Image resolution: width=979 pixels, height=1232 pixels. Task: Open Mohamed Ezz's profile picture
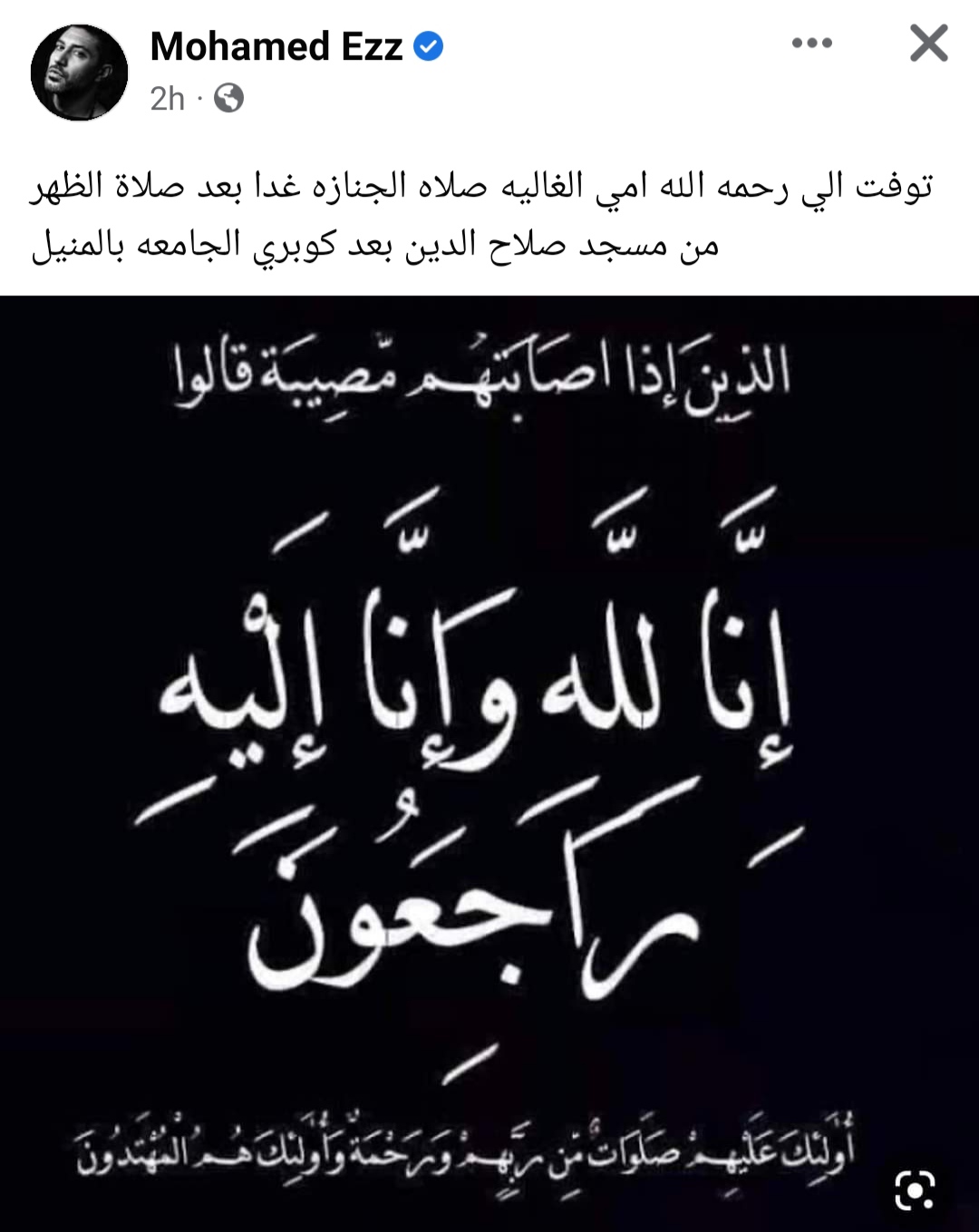[80, 73]
